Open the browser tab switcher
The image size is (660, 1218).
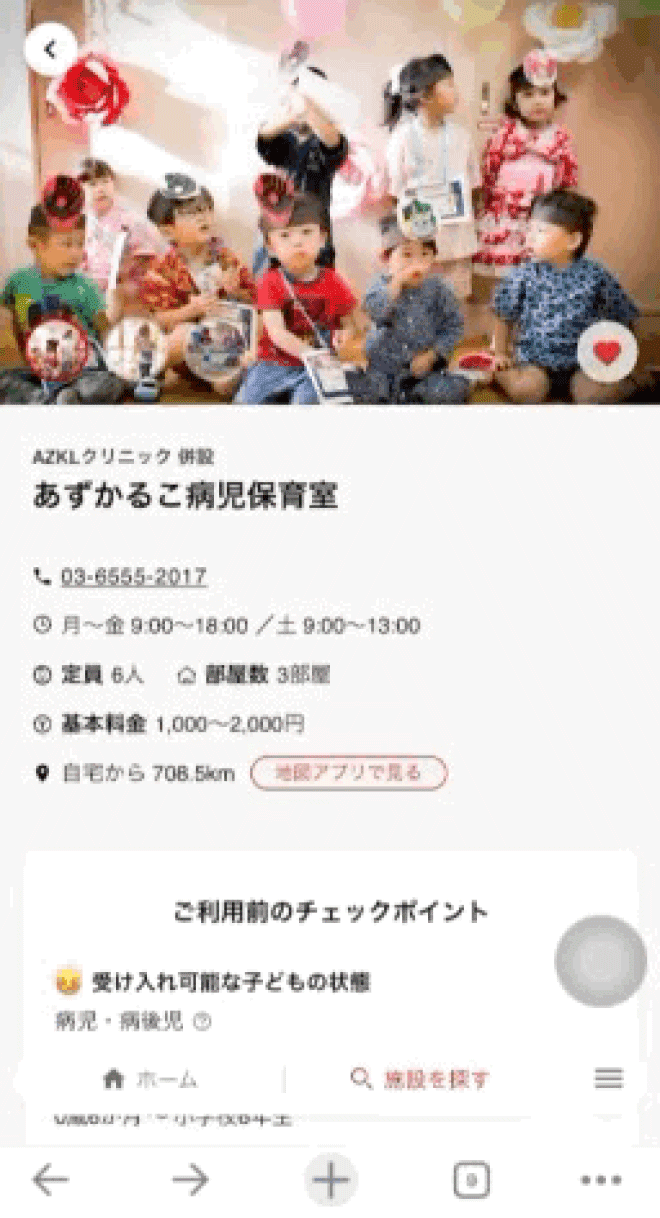[x=471, y=1181]
